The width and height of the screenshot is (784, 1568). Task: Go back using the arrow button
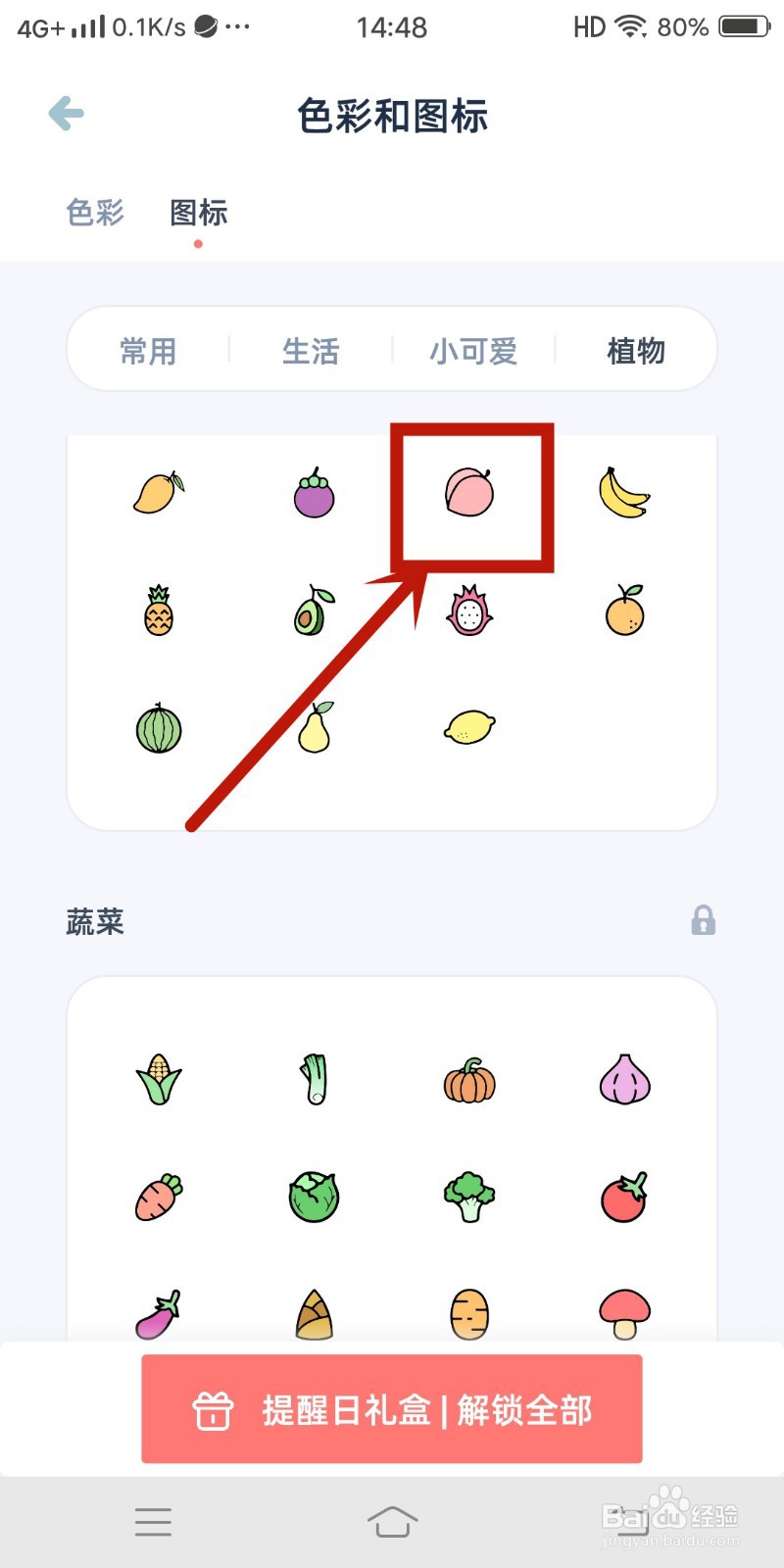coord(65,113)
